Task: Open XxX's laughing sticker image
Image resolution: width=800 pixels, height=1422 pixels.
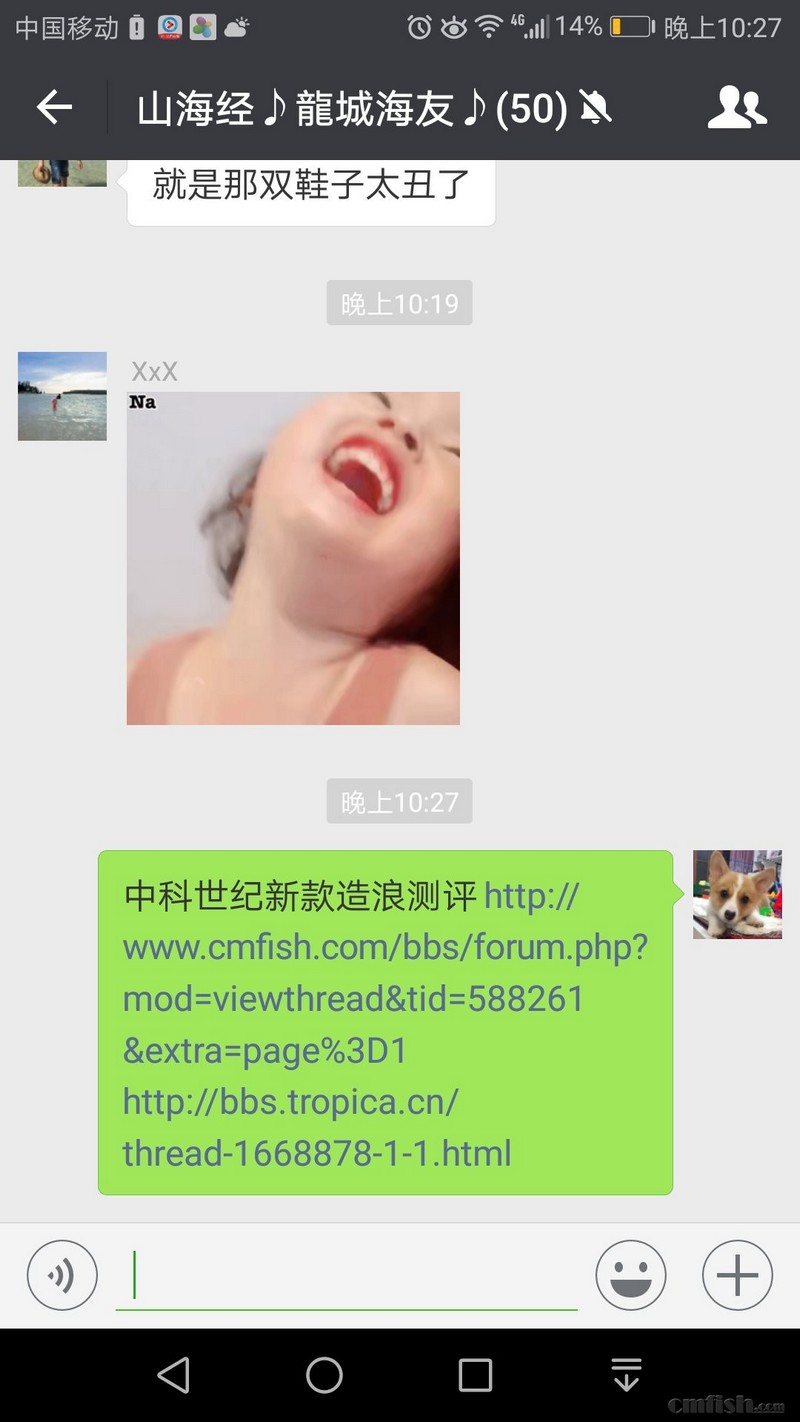Action: click(293, 558)
